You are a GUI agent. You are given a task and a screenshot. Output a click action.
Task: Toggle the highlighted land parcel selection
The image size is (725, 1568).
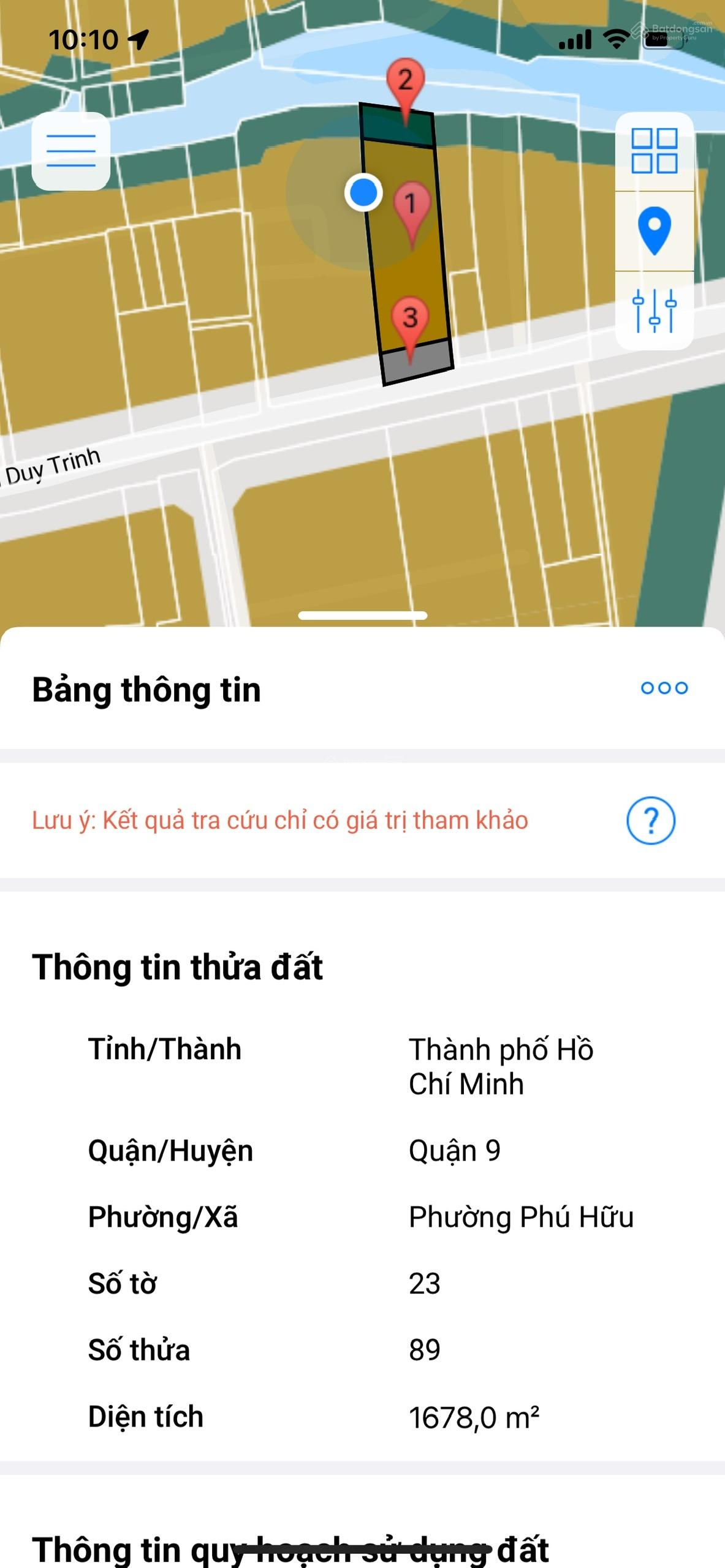tap(408, 257)
